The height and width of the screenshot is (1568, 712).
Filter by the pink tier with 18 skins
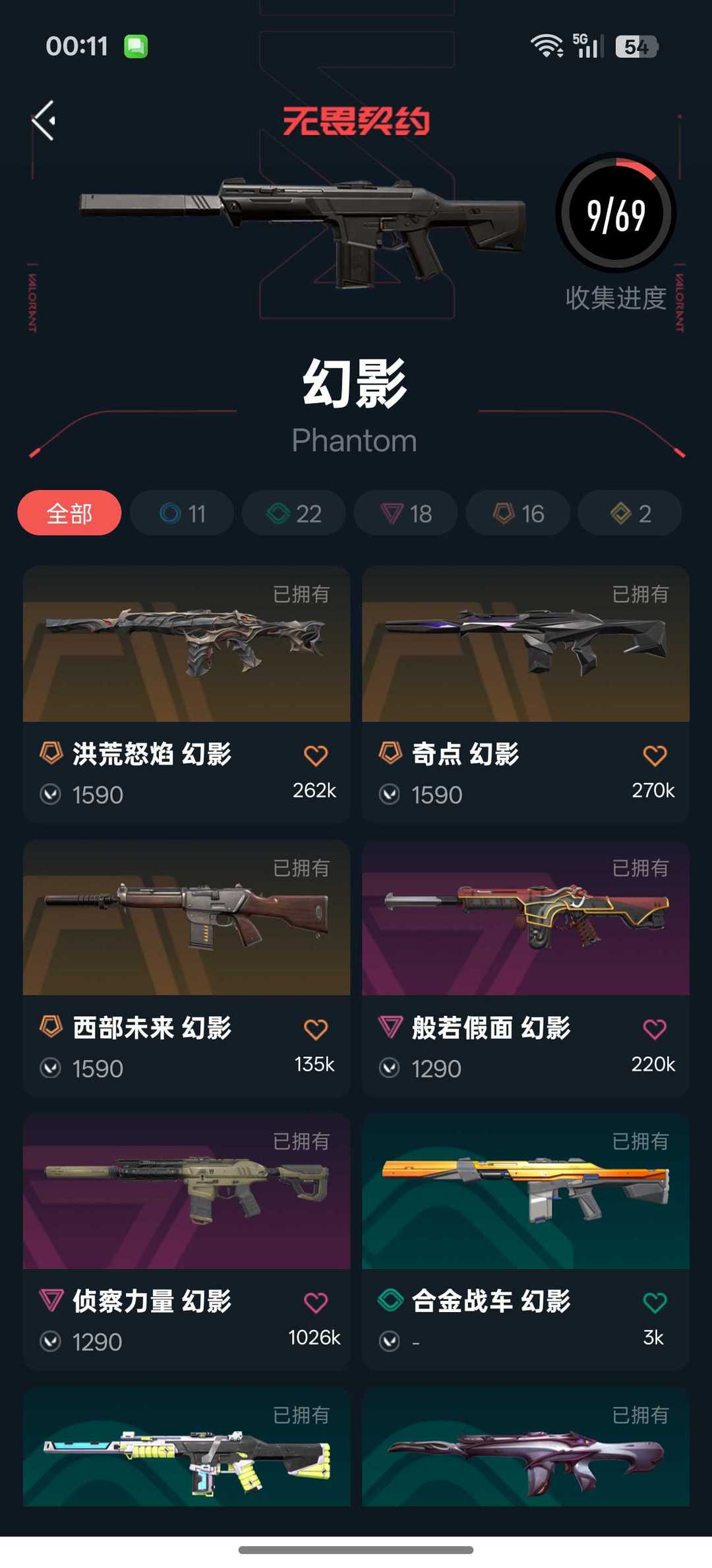(406, 513)
